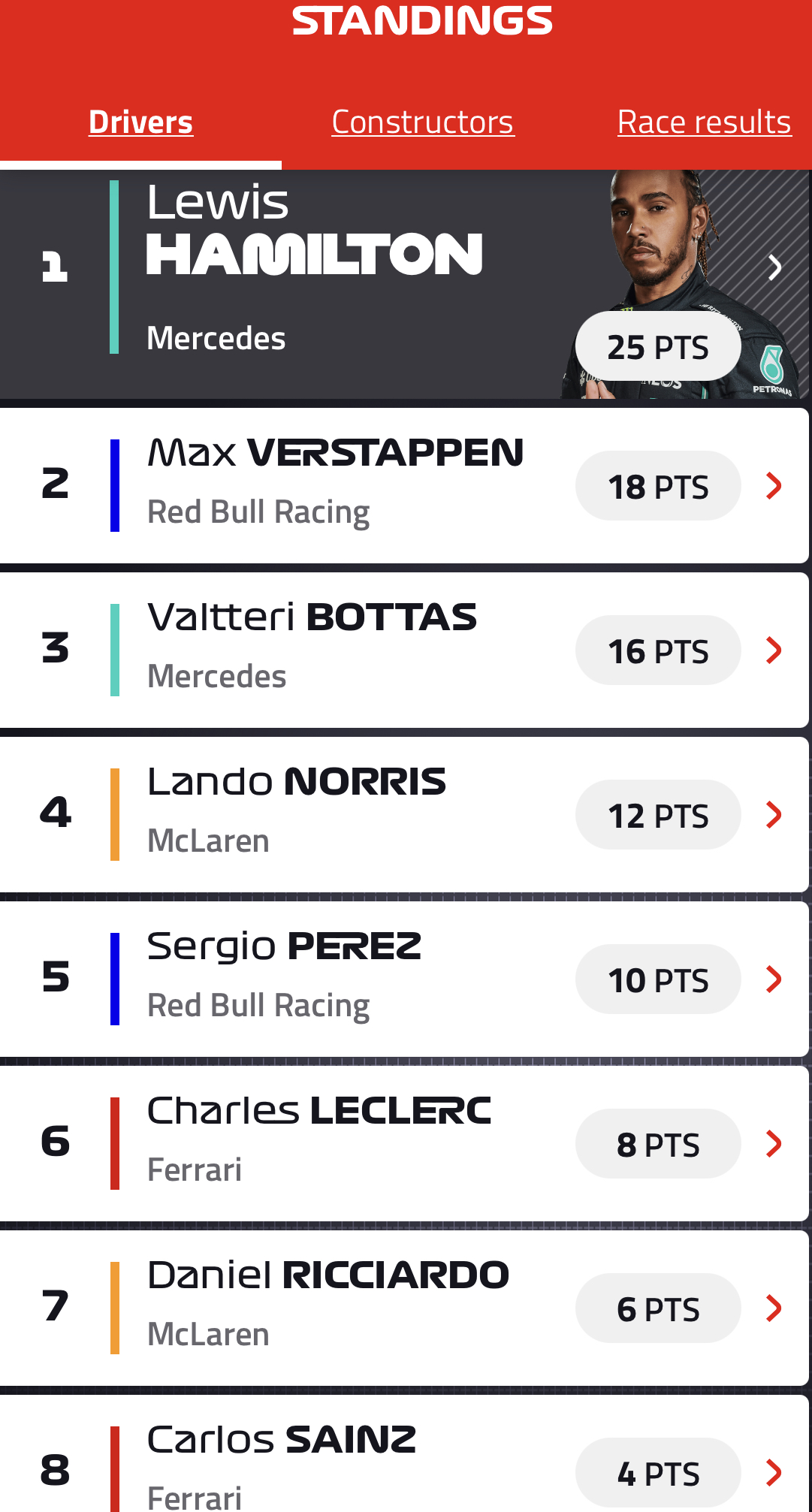Switch to the Constructors tab
This screenshot has width=812, height=1512.
[422, 122]
